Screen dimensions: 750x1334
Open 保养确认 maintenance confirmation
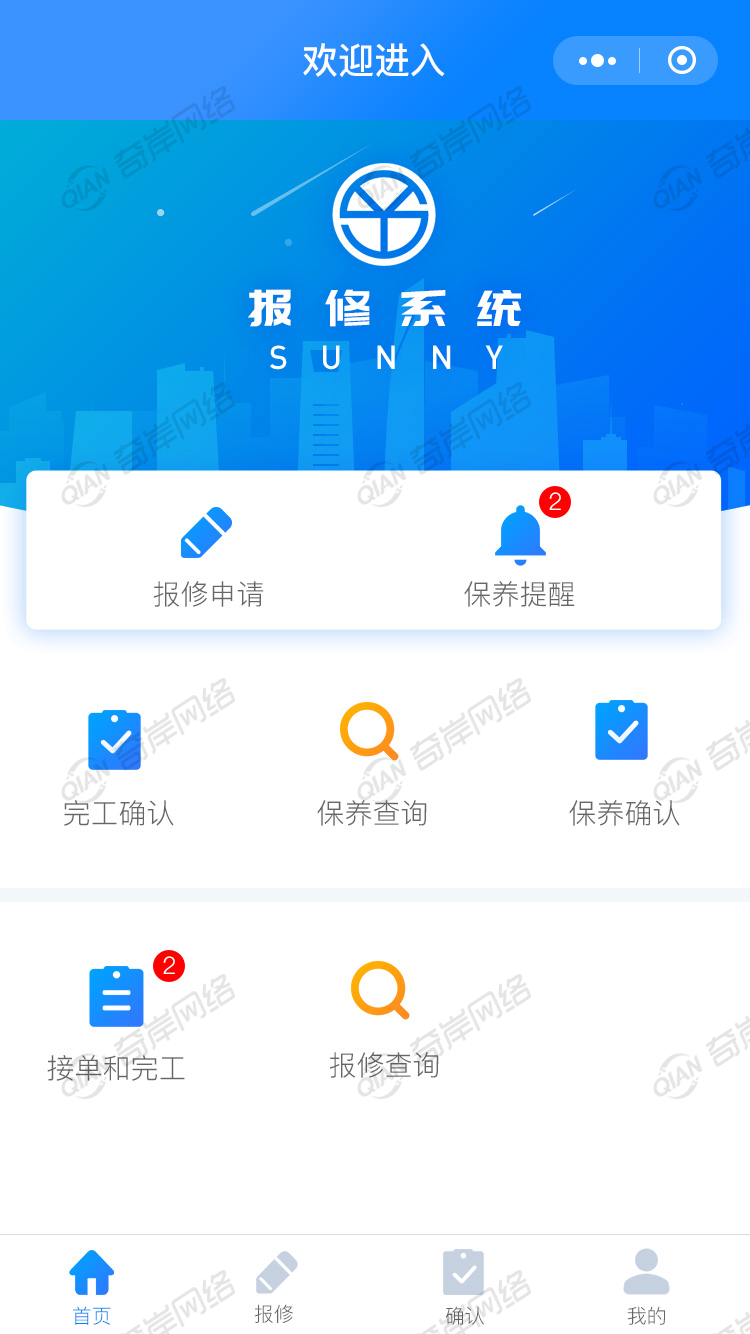click(624, 766)
